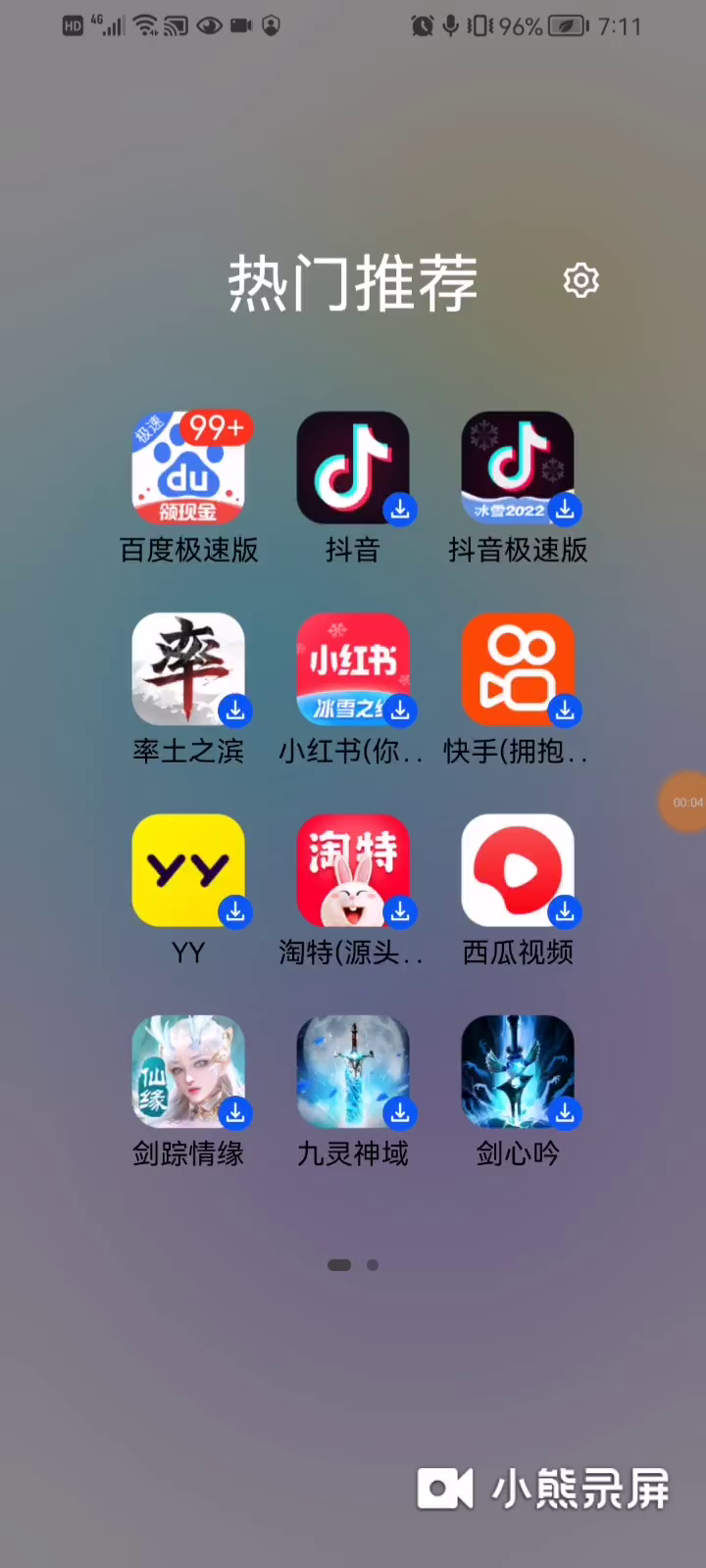Download the 抖音 app
The height and width of the screenshot is (1568, 706).
pyautogui.click(x=353, y=468)
